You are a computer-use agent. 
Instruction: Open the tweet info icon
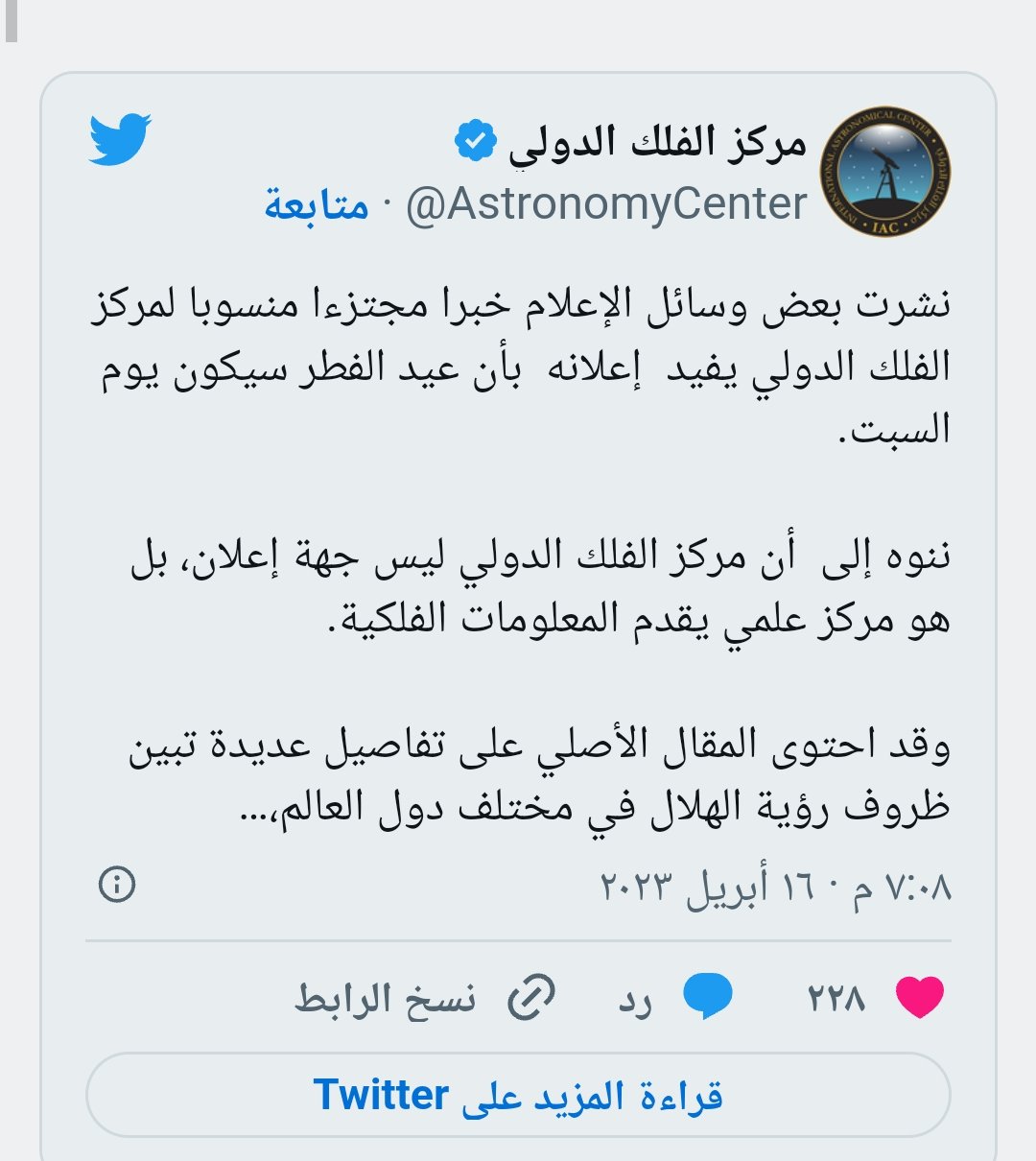click(x=117, y=884)
